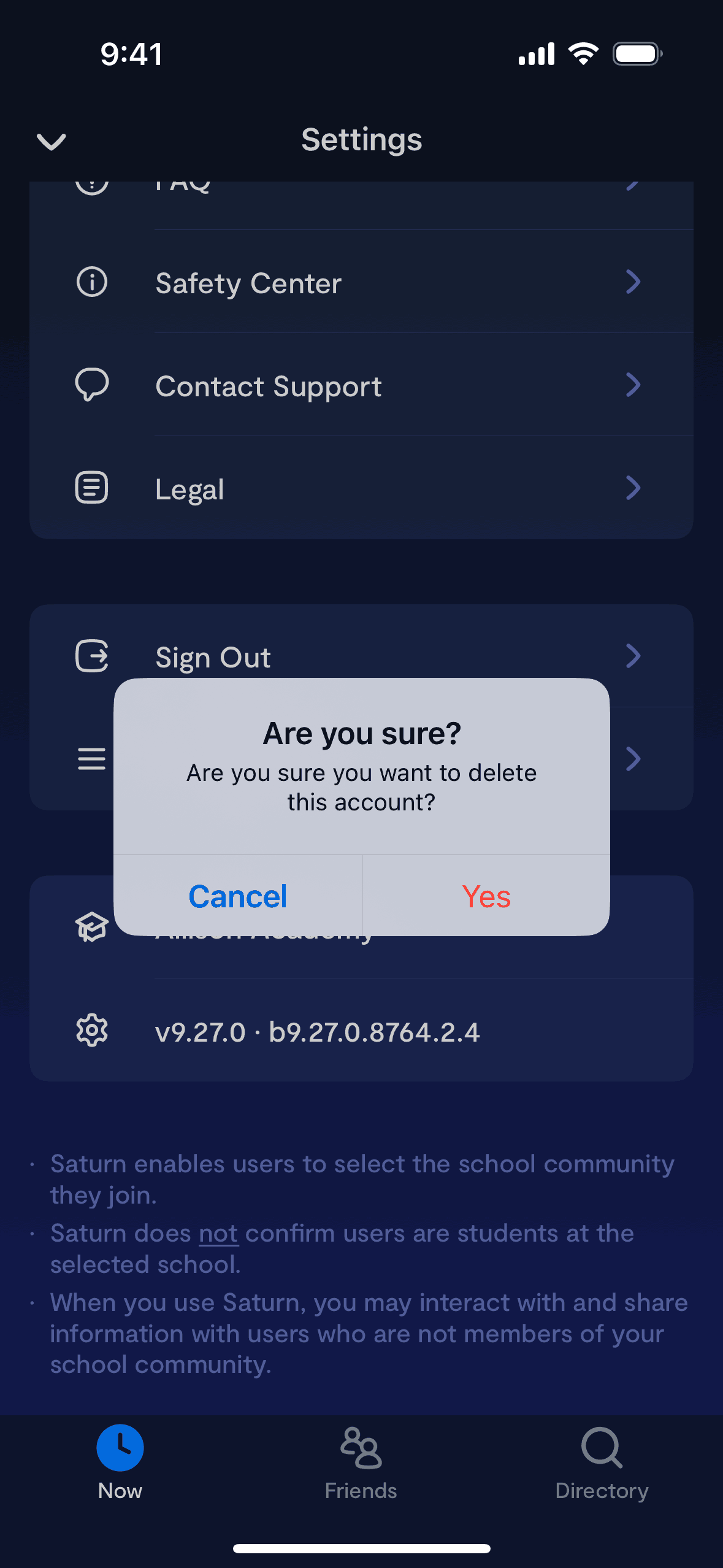Open Safety Center
This screenshot has height=1568, width=723.
362,283
